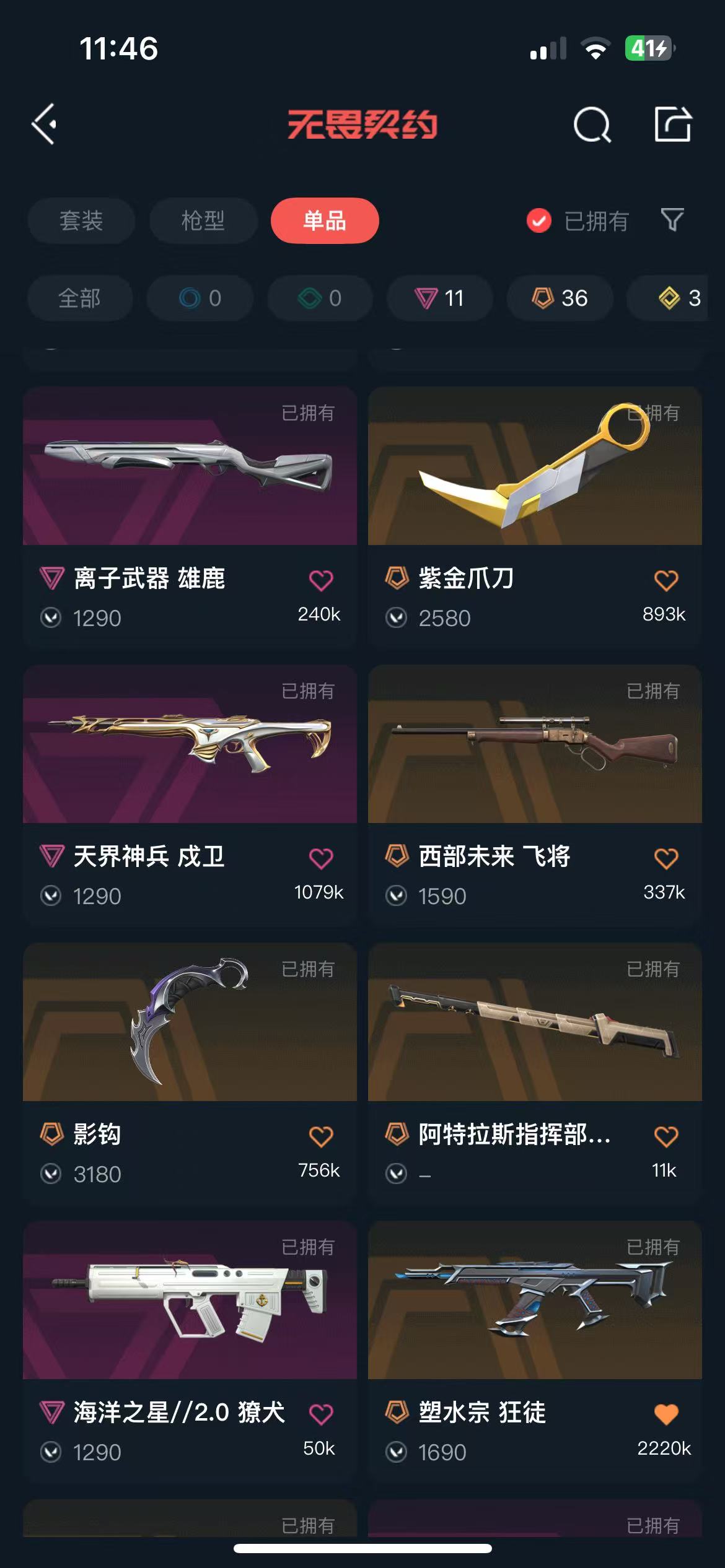Switch to the 套装 tab
The image size is (725, 1568).
click(x=81, y=220)
